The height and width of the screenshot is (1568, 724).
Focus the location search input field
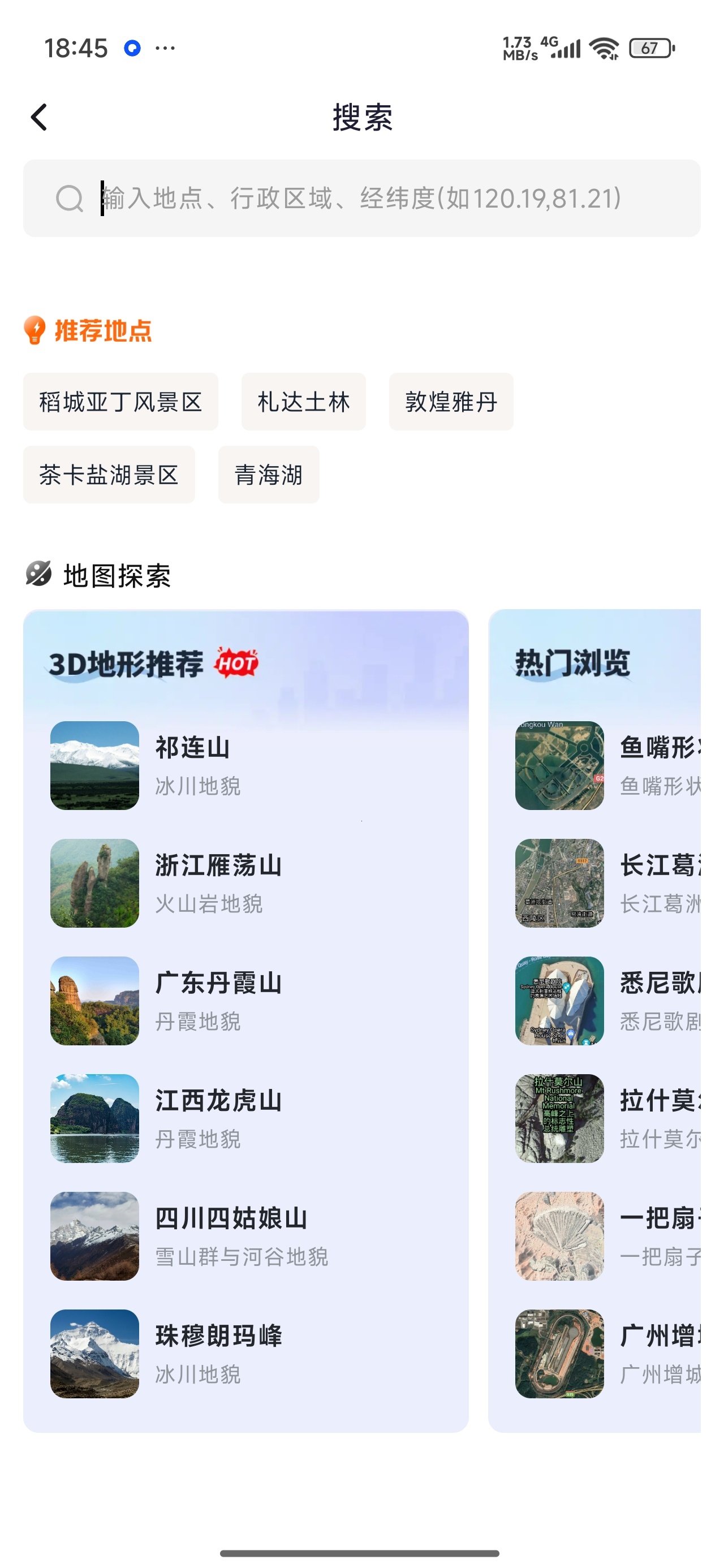click(x=361, y=199)
